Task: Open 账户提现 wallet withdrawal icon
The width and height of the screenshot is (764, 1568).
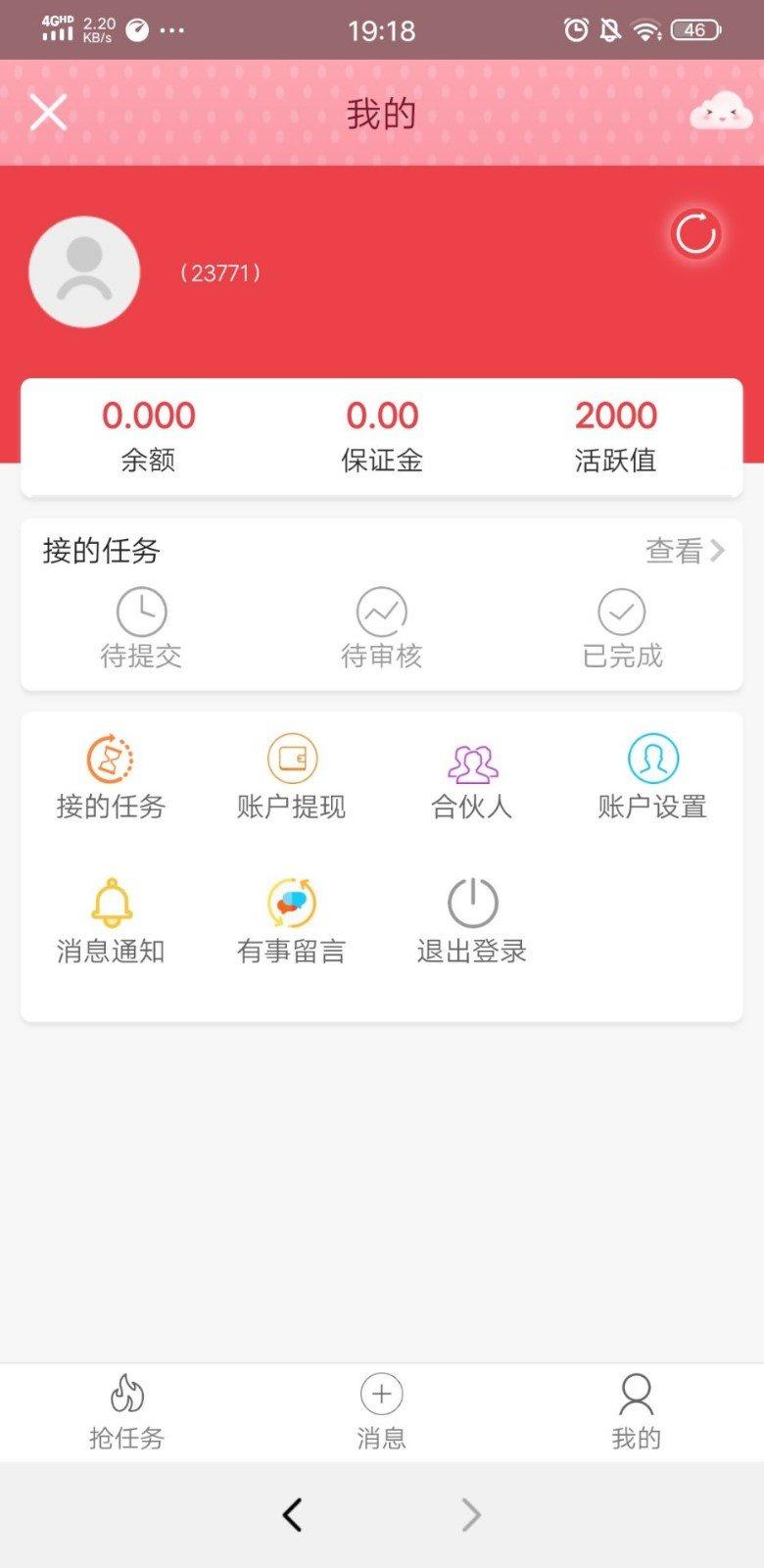Action: [x=291, y=757]
